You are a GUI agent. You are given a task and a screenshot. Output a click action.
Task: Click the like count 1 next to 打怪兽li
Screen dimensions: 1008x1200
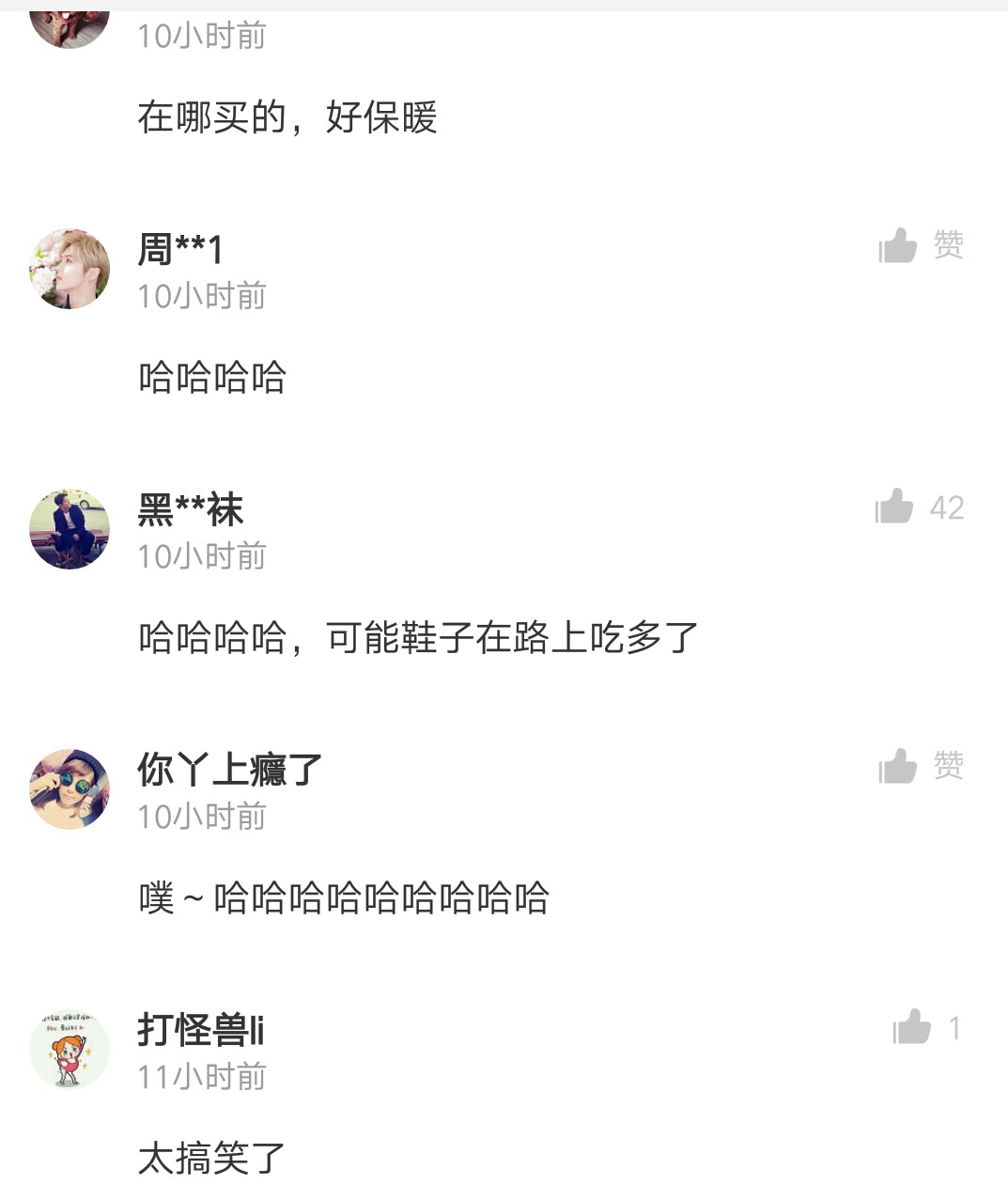click(957, 1029)
